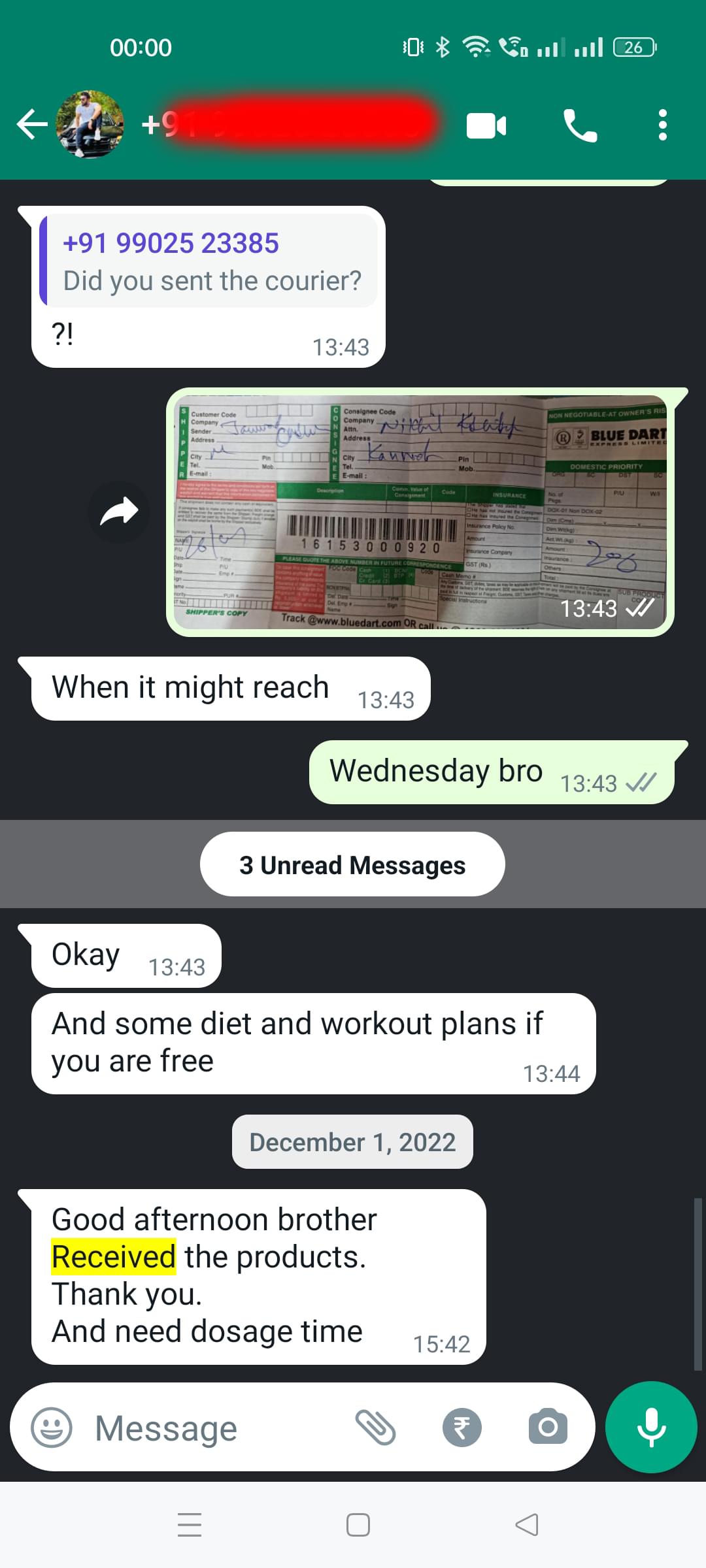Start a video call
706x1568 pixels.
[x=486, y=125]
